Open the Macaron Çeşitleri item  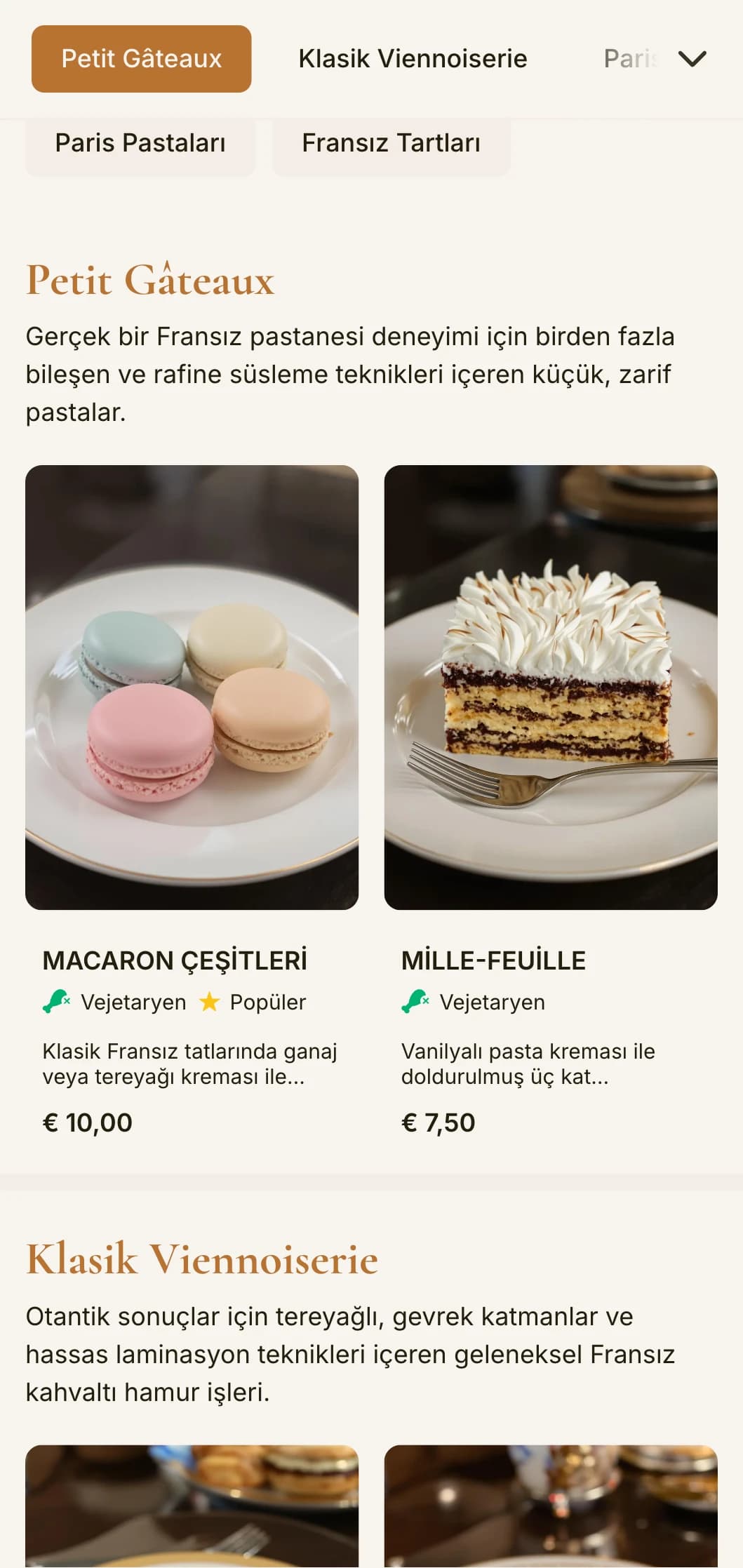pos(192,800)
